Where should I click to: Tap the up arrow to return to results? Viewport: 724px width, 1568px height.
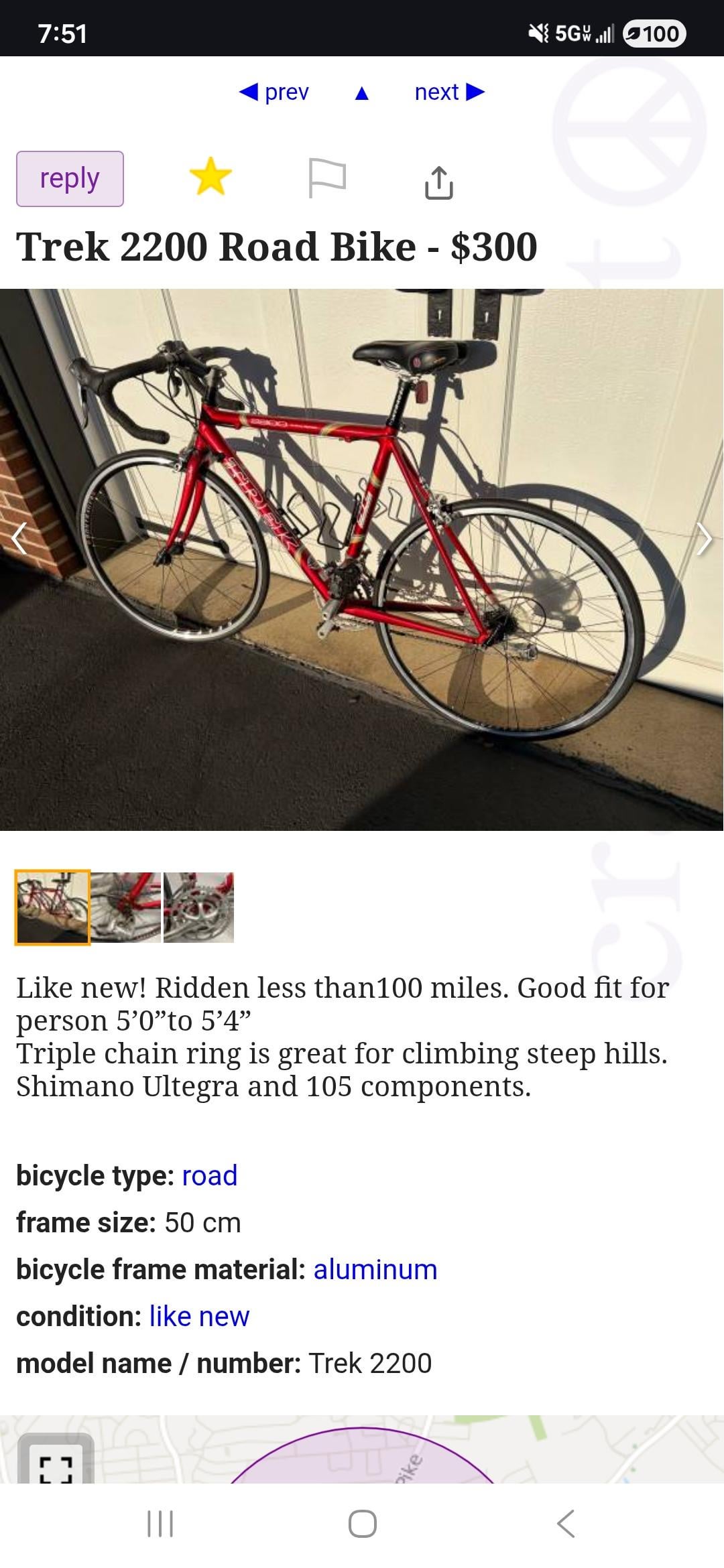point(362,93)
